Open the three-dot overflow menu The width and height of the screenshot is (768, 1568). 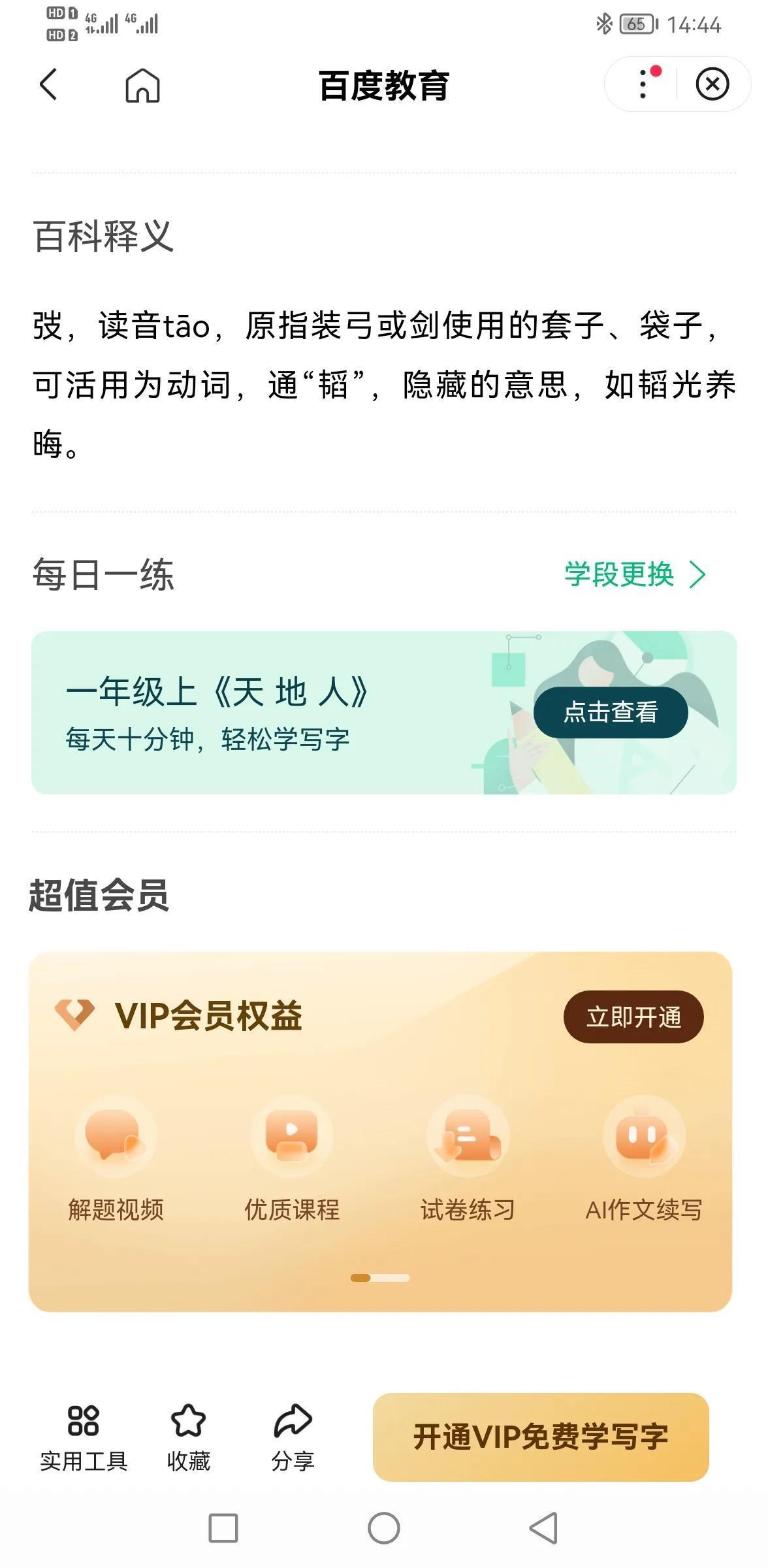point(643,84)
